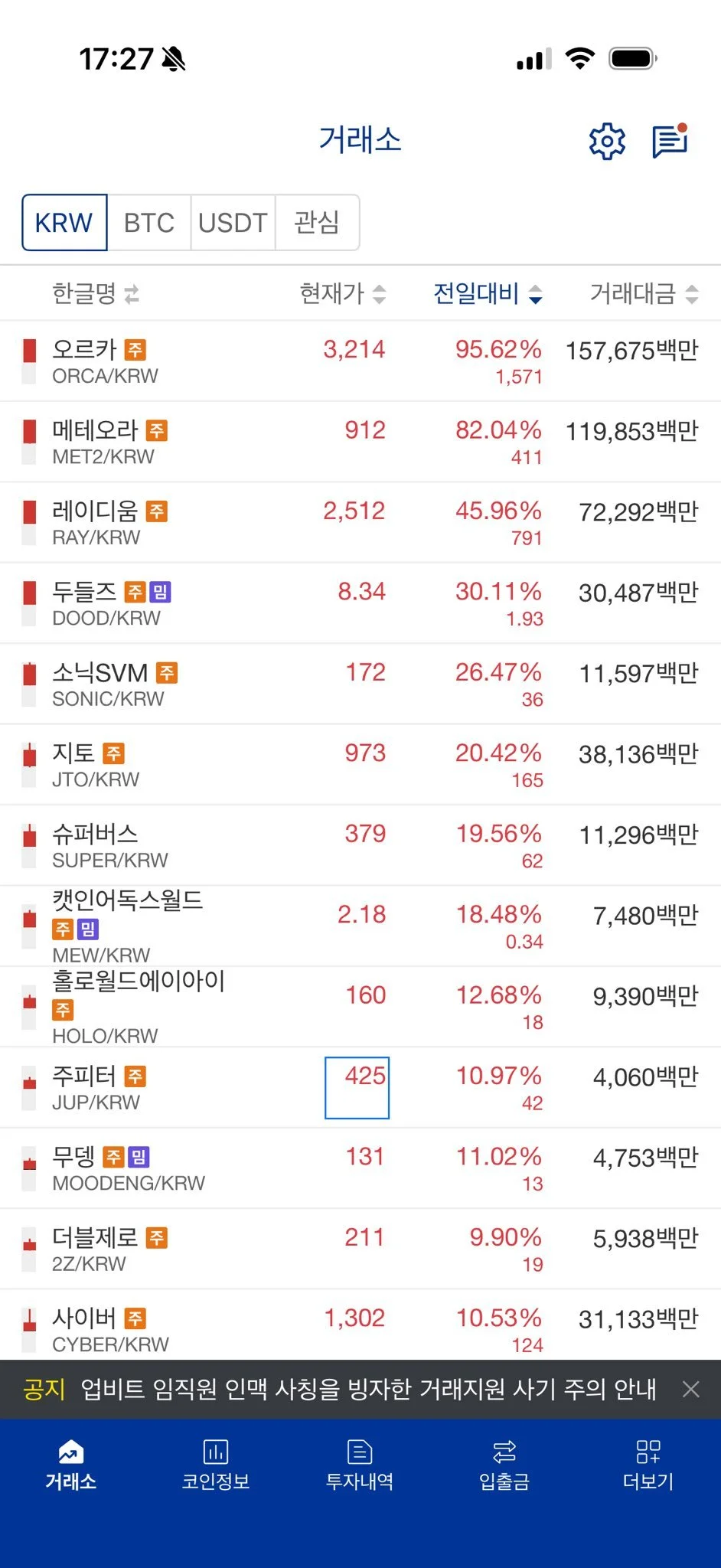Tap the candlestick chart icon beside ORCA
Image resolution: width=721 pixels, height=1568 pixels.
pos(28,360)
